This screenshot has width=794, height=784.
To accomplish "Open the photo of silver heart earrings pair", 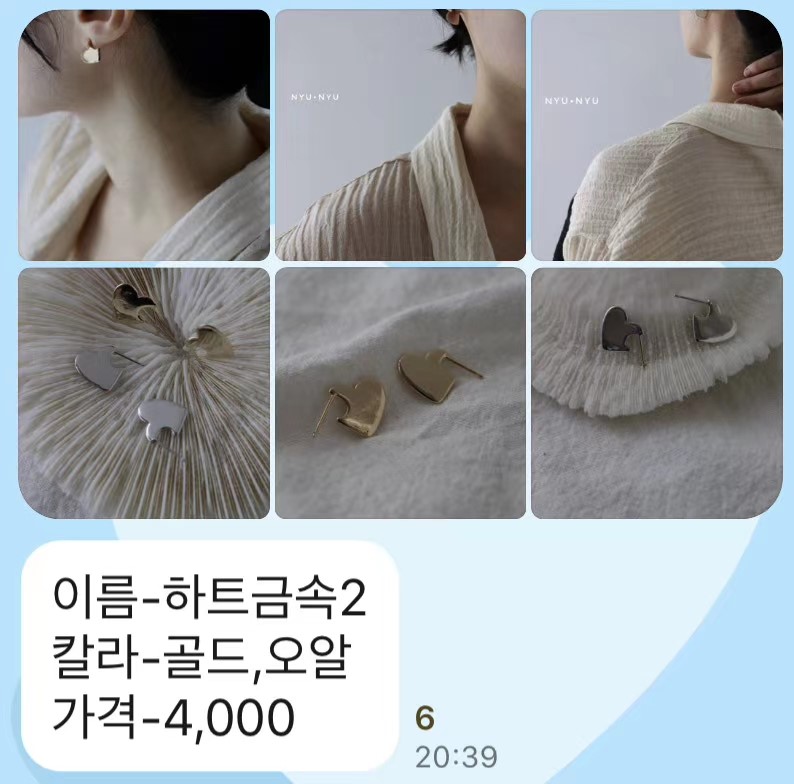I will click(656, 393).
